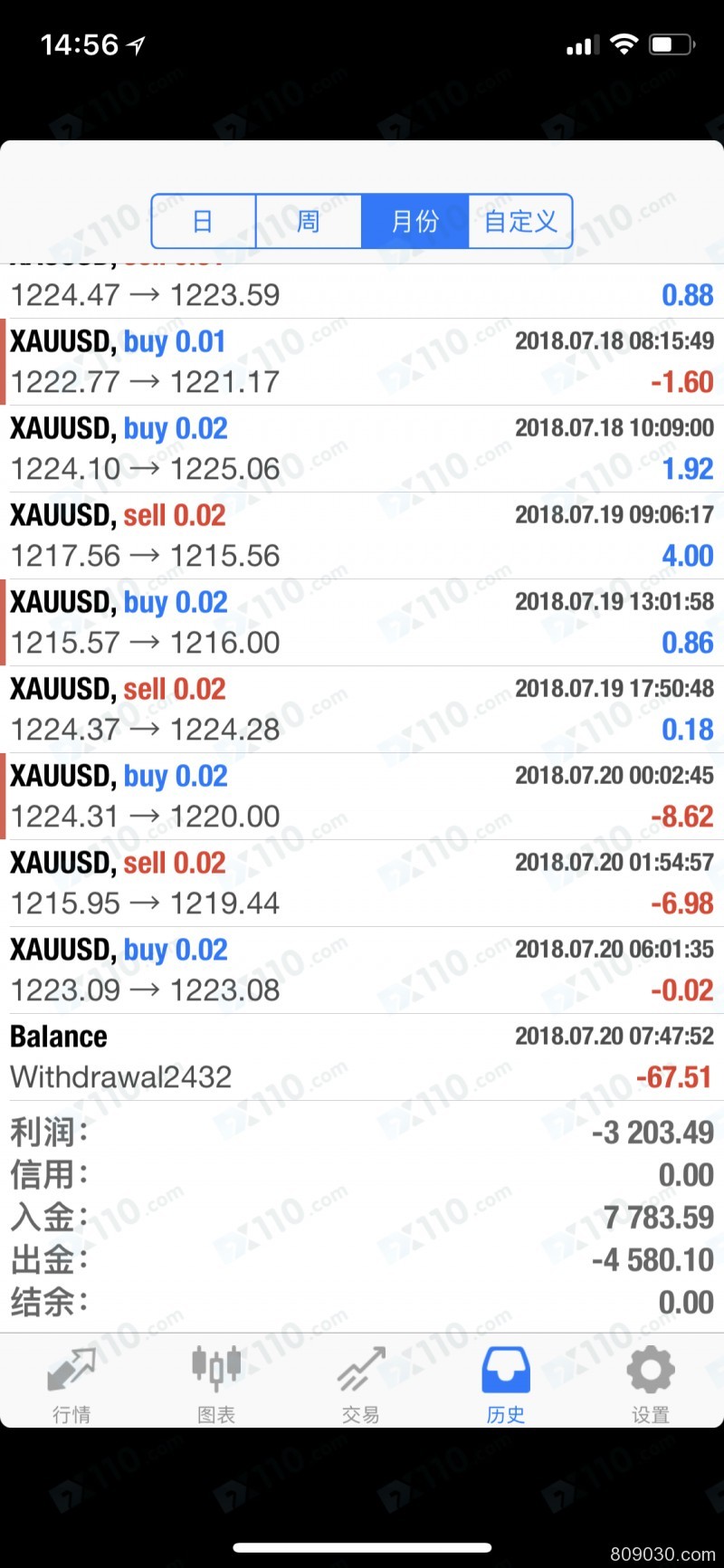Open the trade from 2018.07.19 13:01:58
The width and height of the screenshot is (724, 1568).
362,623
